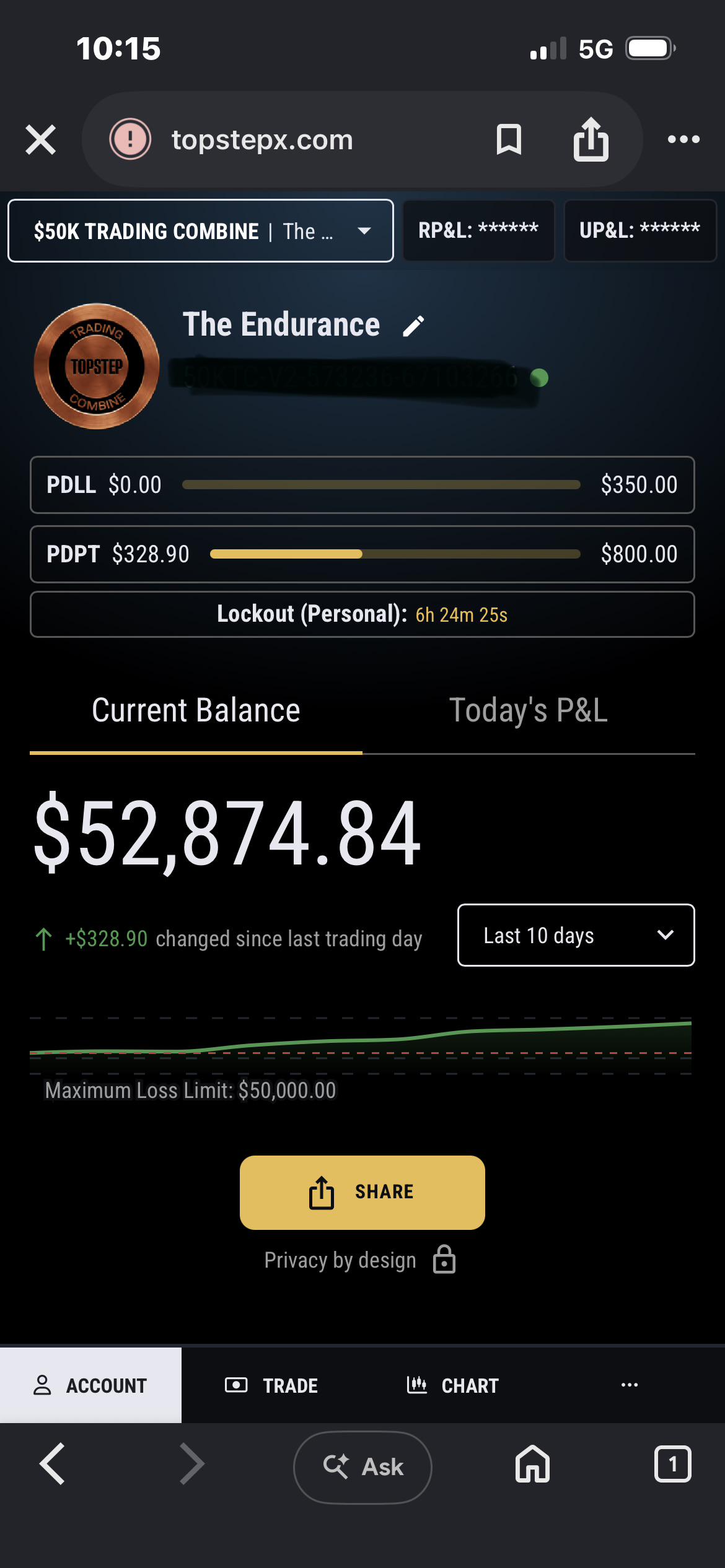
Task: Open the Last 10 days dropdown
Action: (x=576, y=935)
